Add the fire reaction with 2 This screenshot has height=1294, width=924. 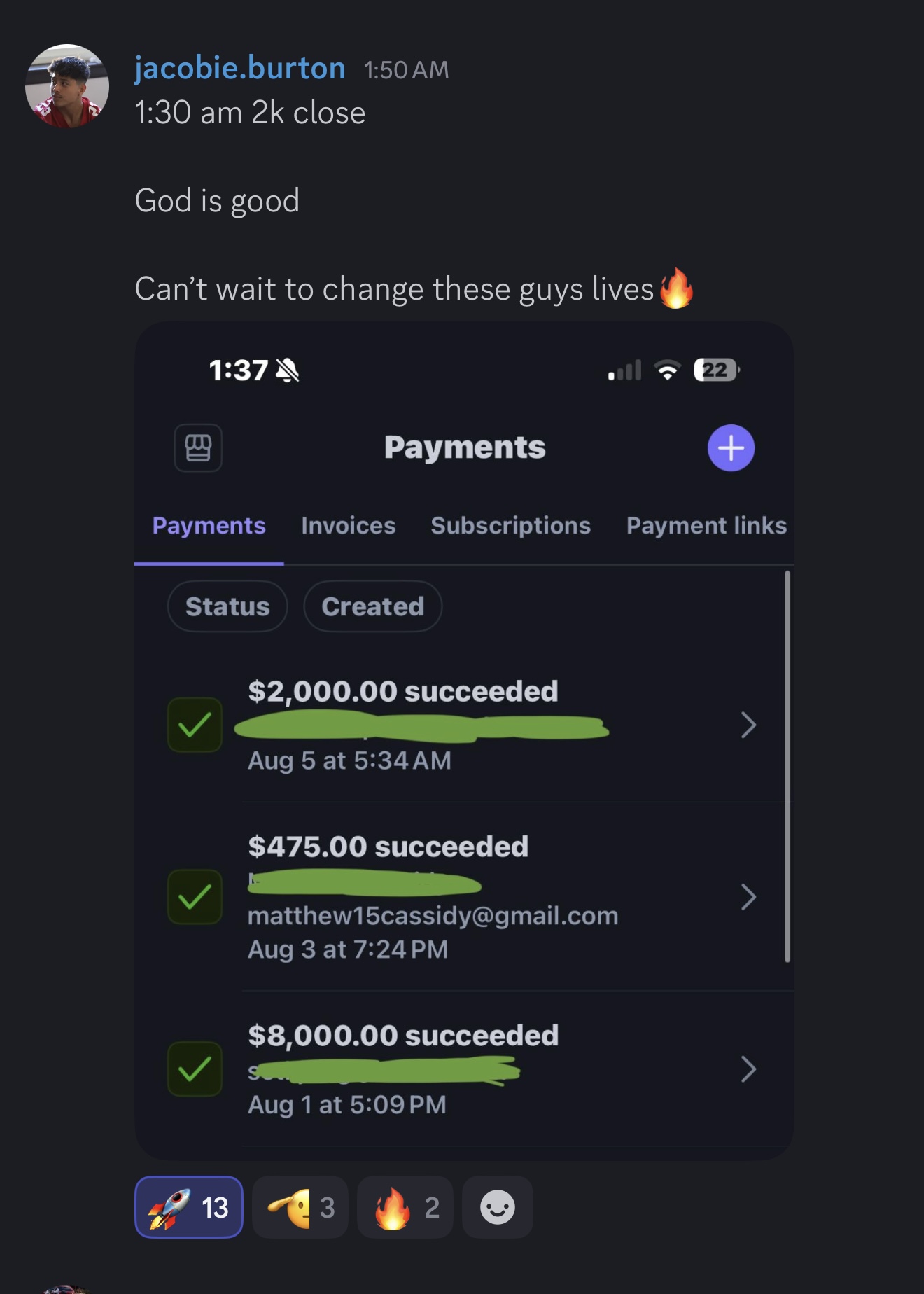[x=405, y=1207]
